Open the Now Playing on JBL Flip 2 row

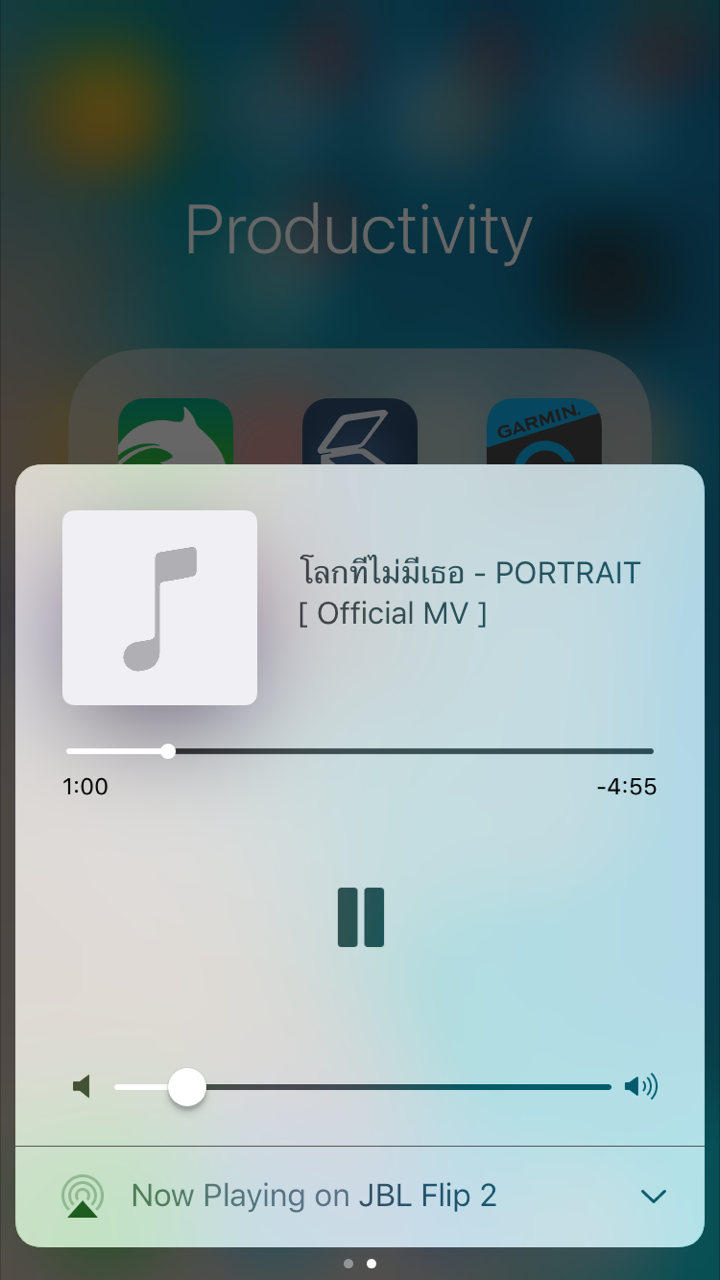[x=360, y=1196]
